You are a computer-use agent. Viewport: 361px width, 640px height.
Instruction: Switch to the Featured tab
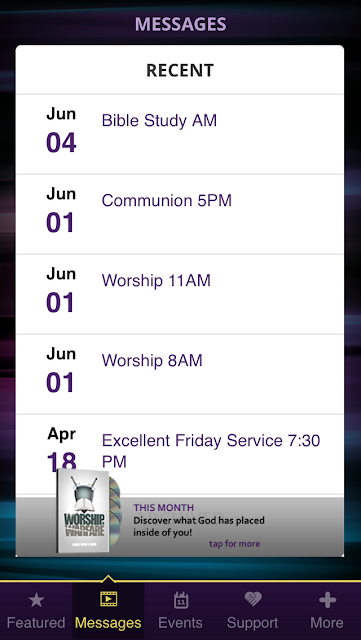pyautogui.click(x=36, y=611)
